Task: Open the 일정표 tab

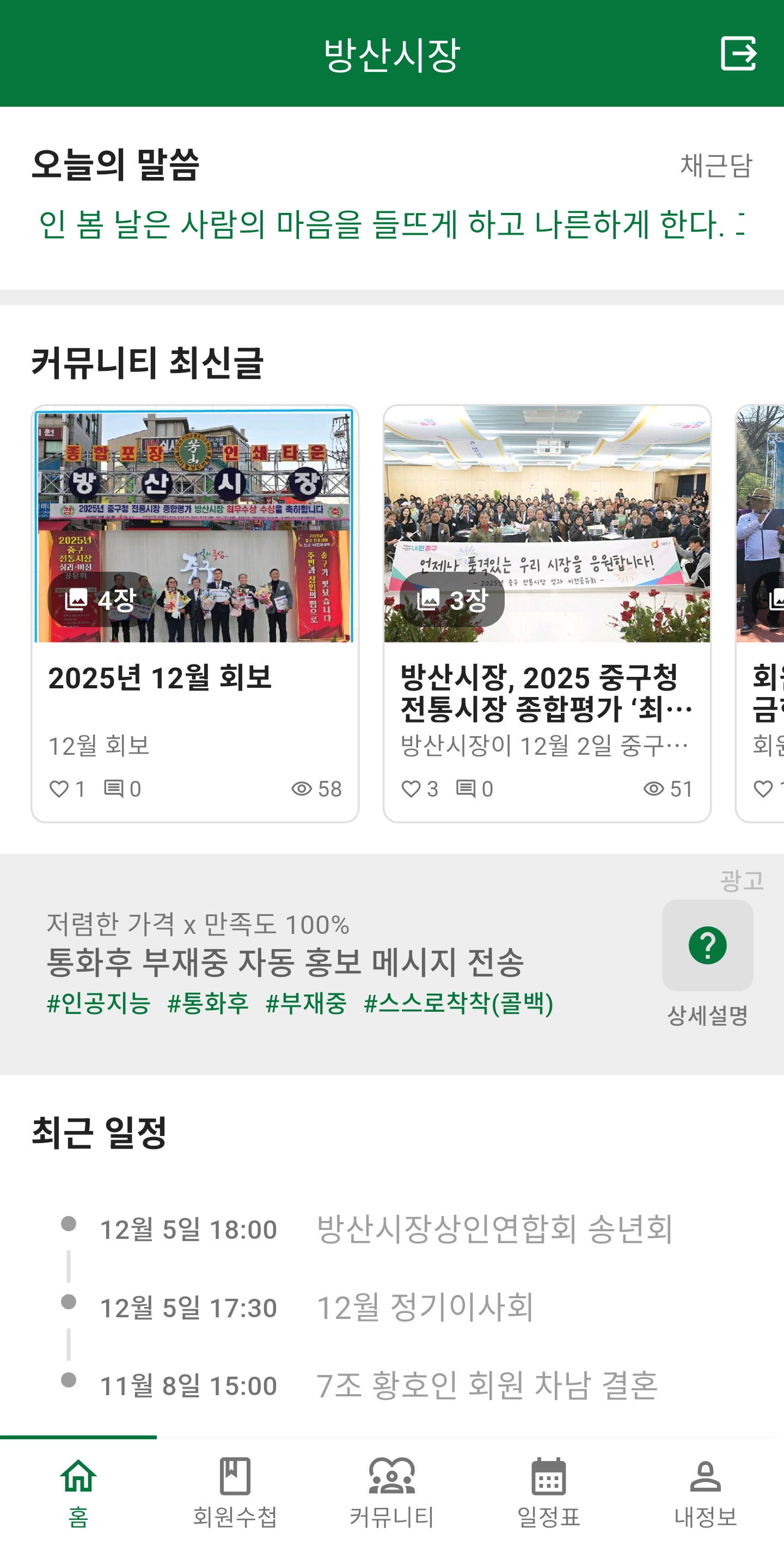Action: pos(548,1492)
